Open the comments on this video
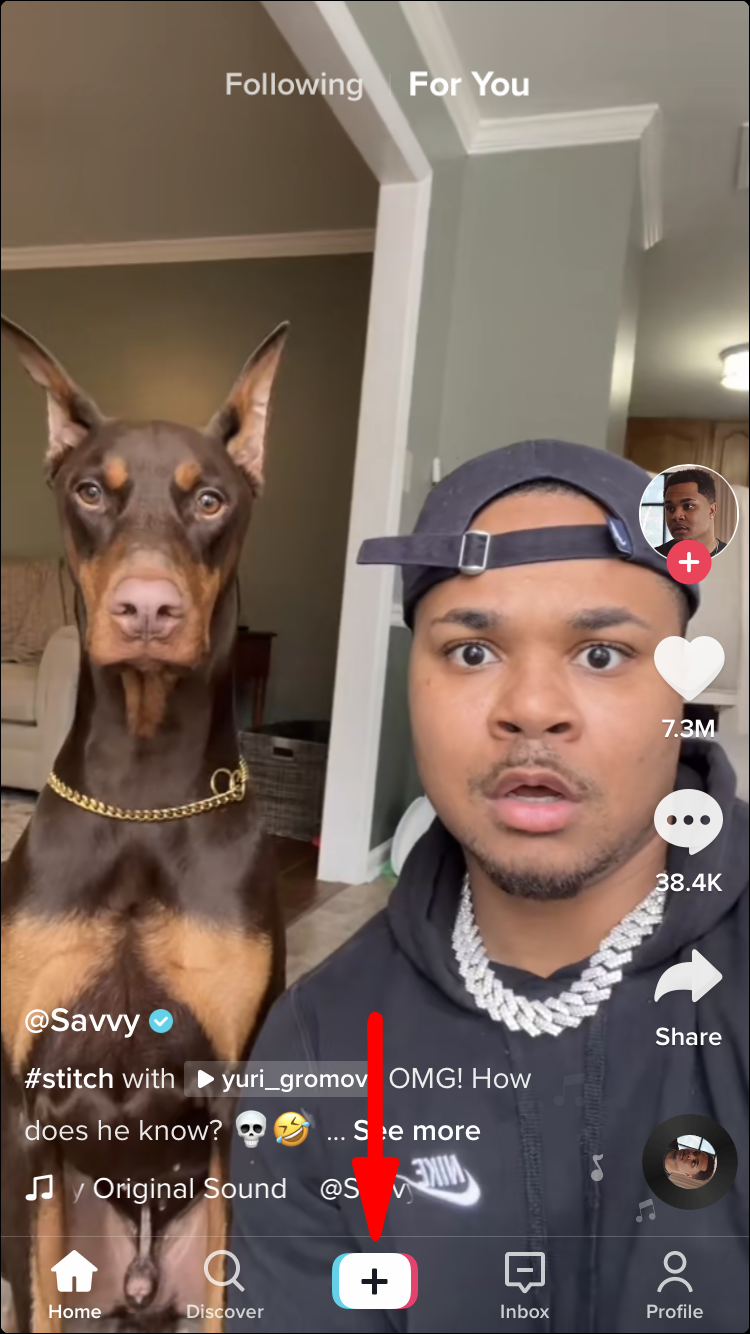 688,824
